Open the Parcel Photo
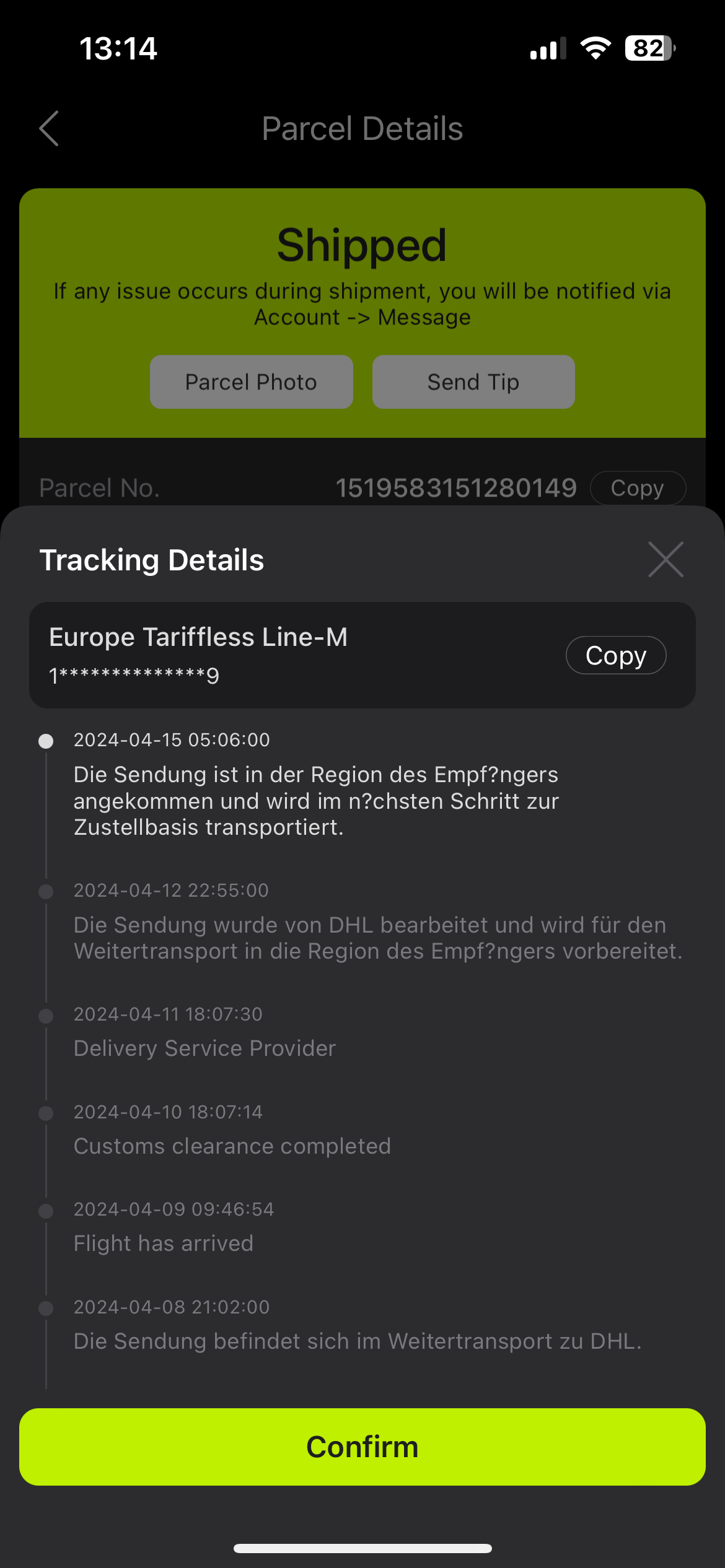Image resolution: width=725 pixels, height=1568 pixels. pos(251,381)
